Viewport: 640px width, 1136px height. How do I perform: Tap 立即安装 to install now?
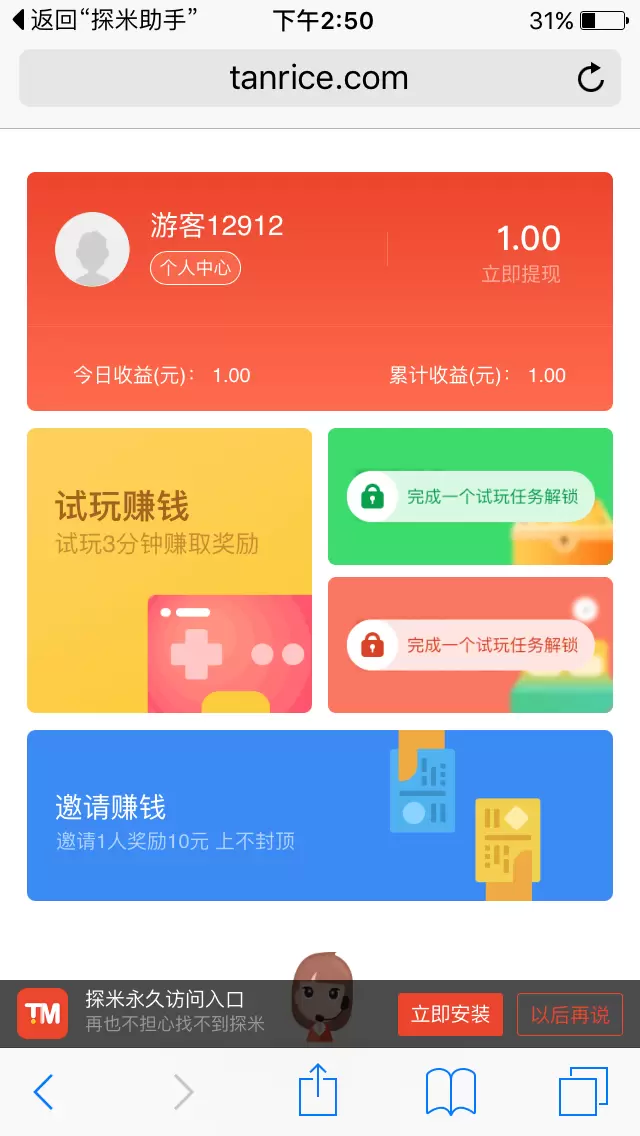coord(450,1015)
